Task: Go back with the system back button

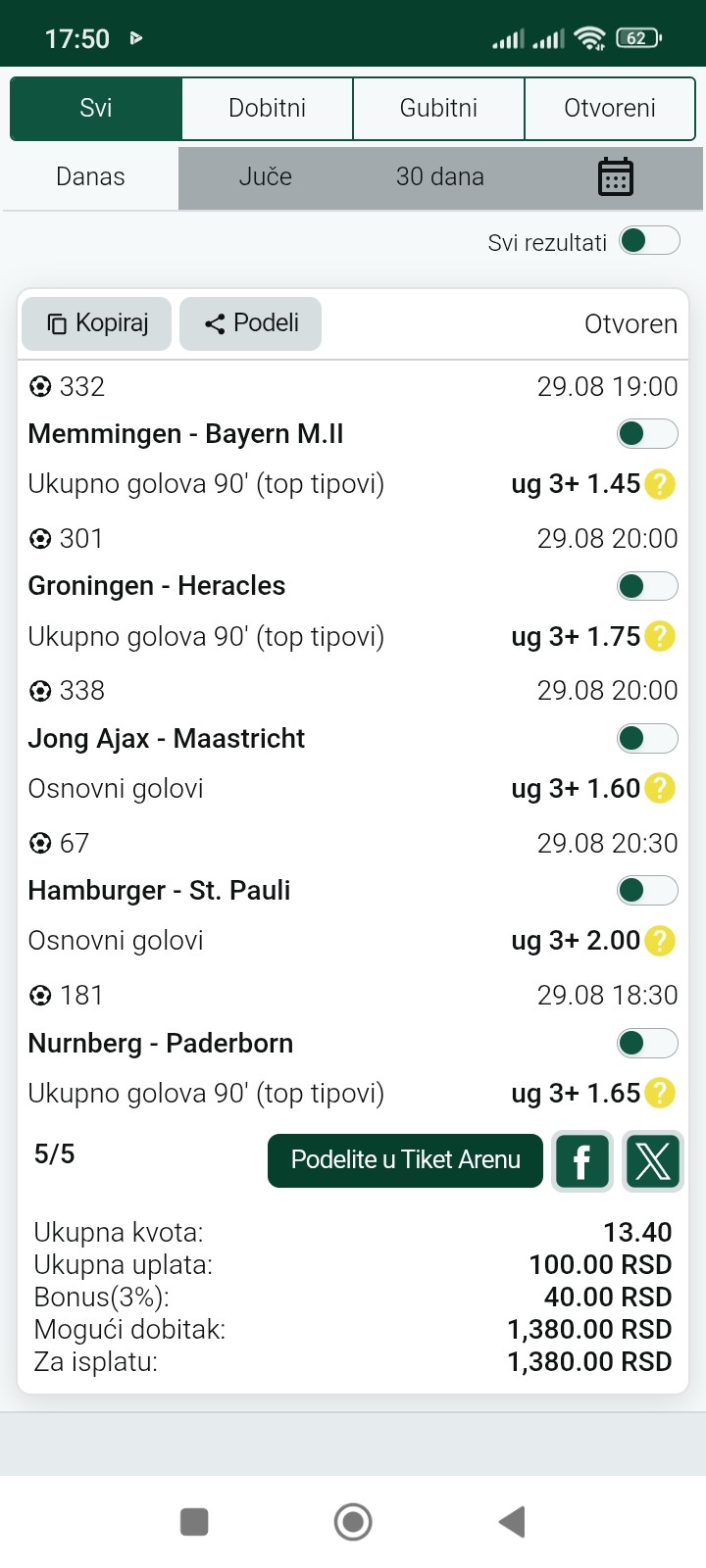Action: pyautogui.click(x=512, y=1522)
